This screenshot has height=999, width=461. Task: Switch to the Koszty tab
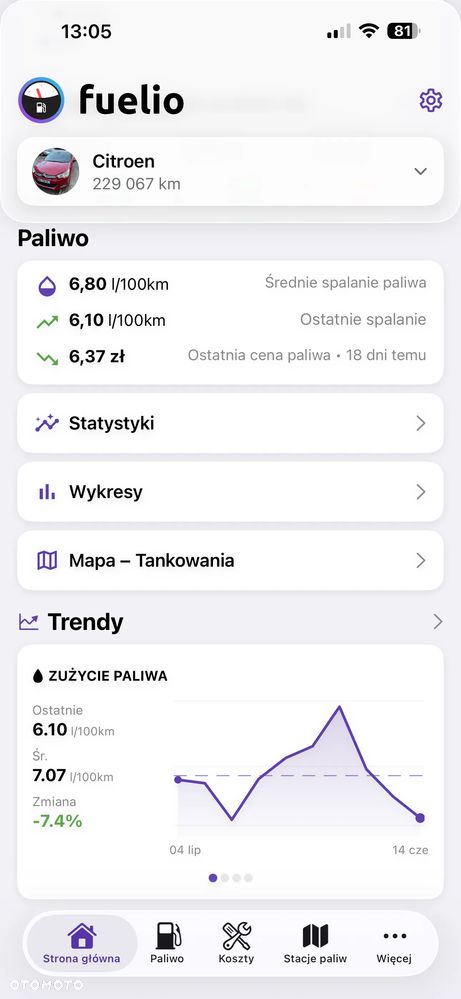pyautogui.click(x=236, y=944)
